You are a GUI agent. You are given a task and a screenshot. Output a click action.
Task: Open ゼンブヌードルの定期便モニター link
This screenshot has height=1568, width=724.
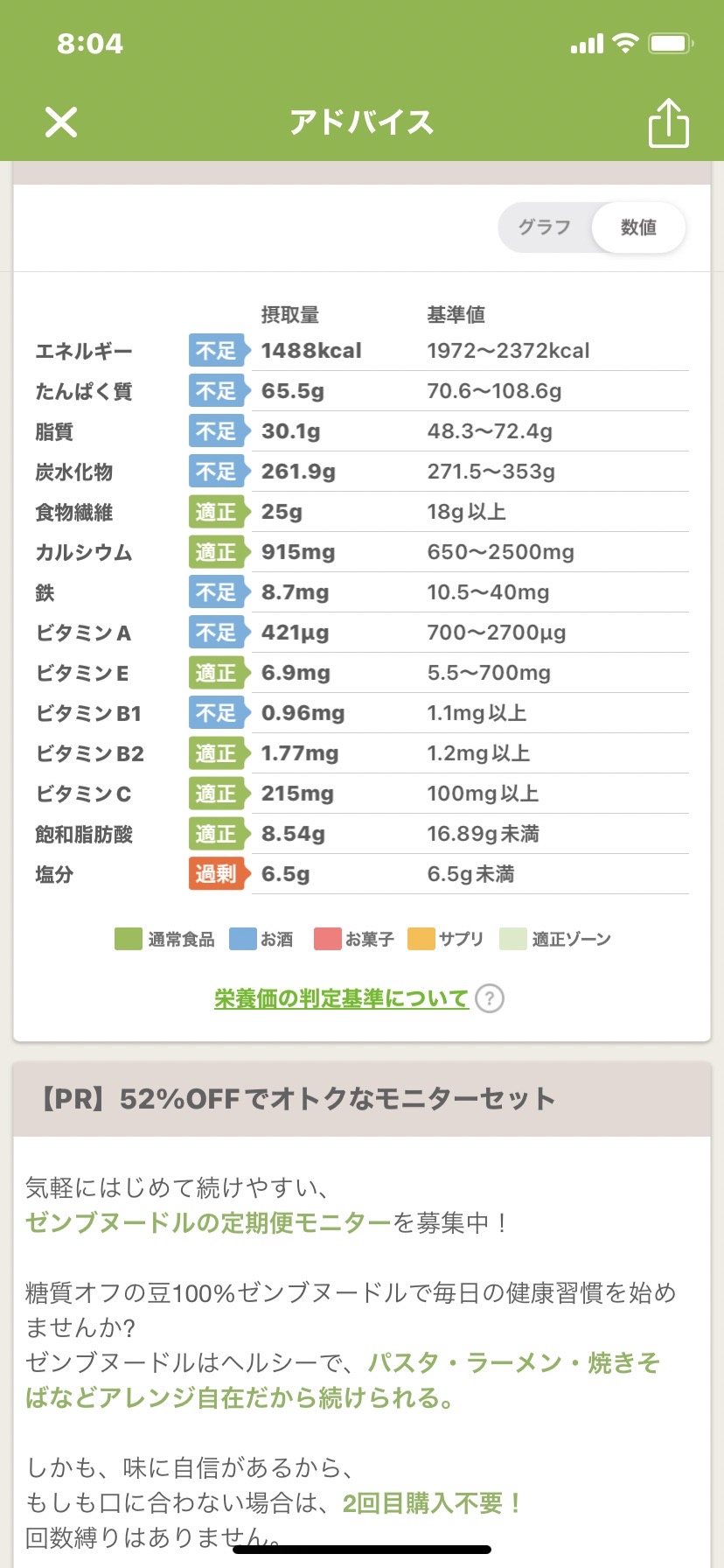coord(208,1222)
